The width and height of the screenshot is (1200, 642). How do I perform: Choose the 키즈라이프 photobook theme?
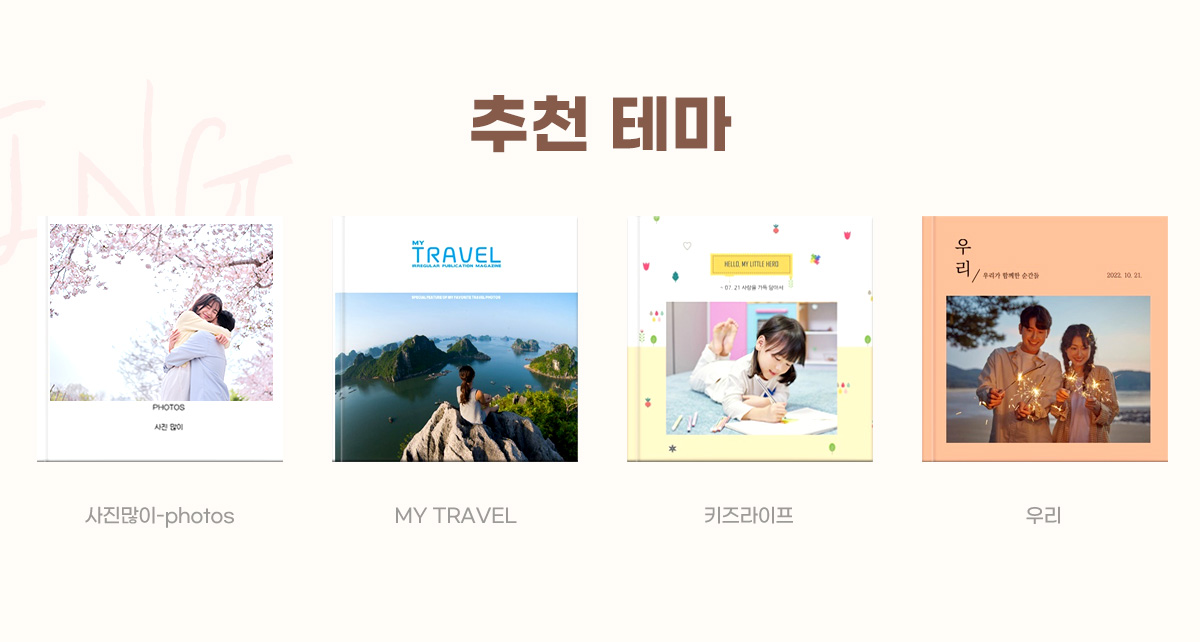click(750, 338)
